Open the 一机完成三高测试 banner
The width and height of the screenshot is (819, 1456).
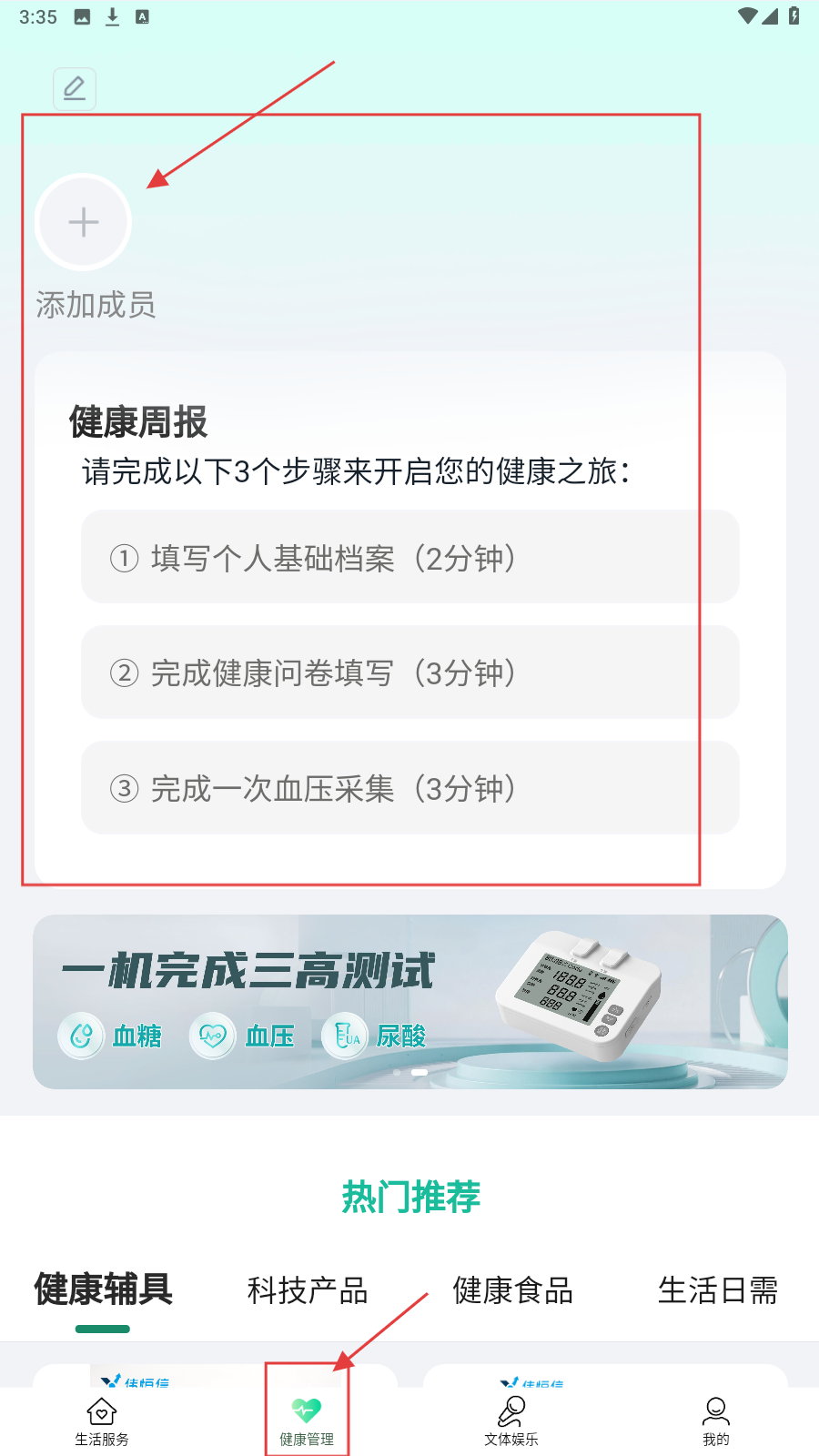coord(409,1001)
